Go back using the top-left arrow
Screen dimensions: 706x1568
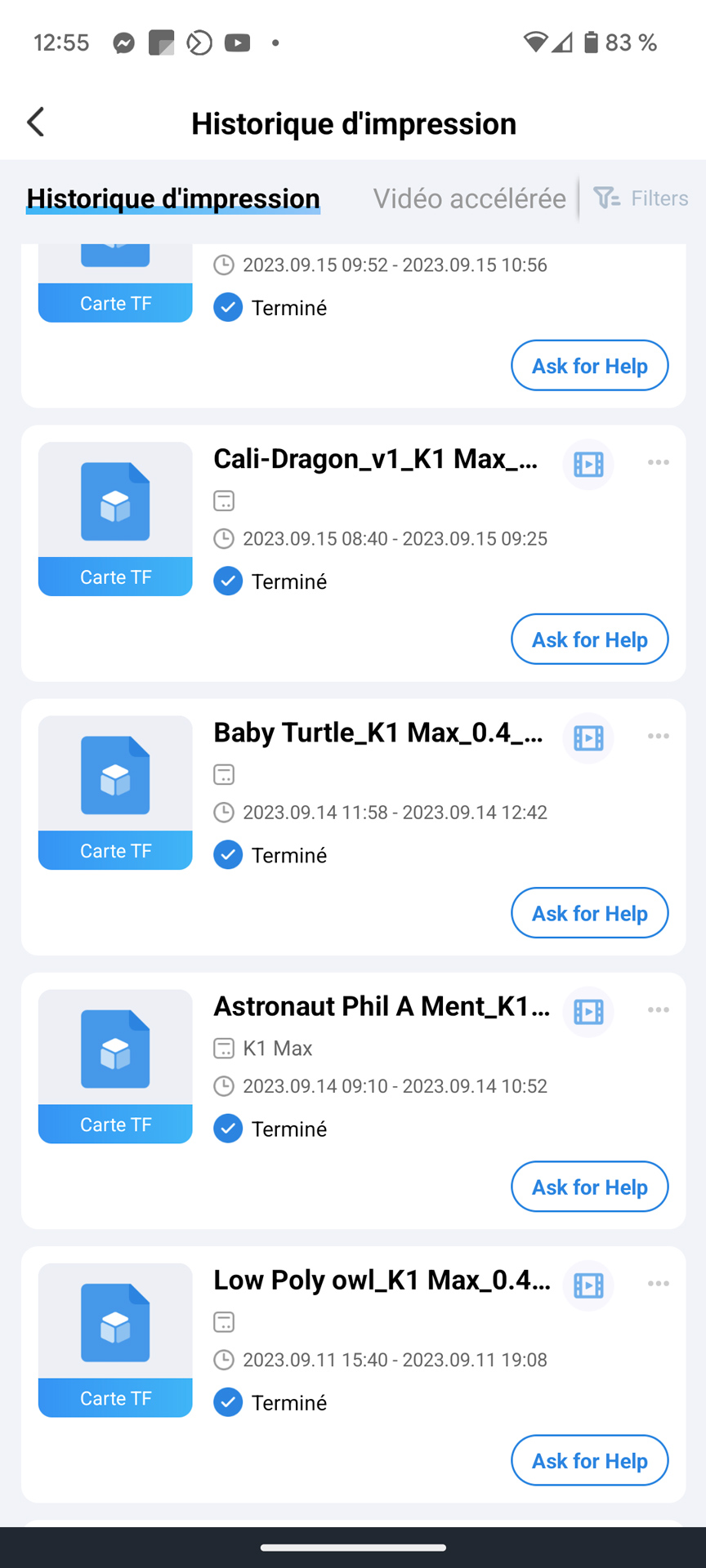(35, 122)
